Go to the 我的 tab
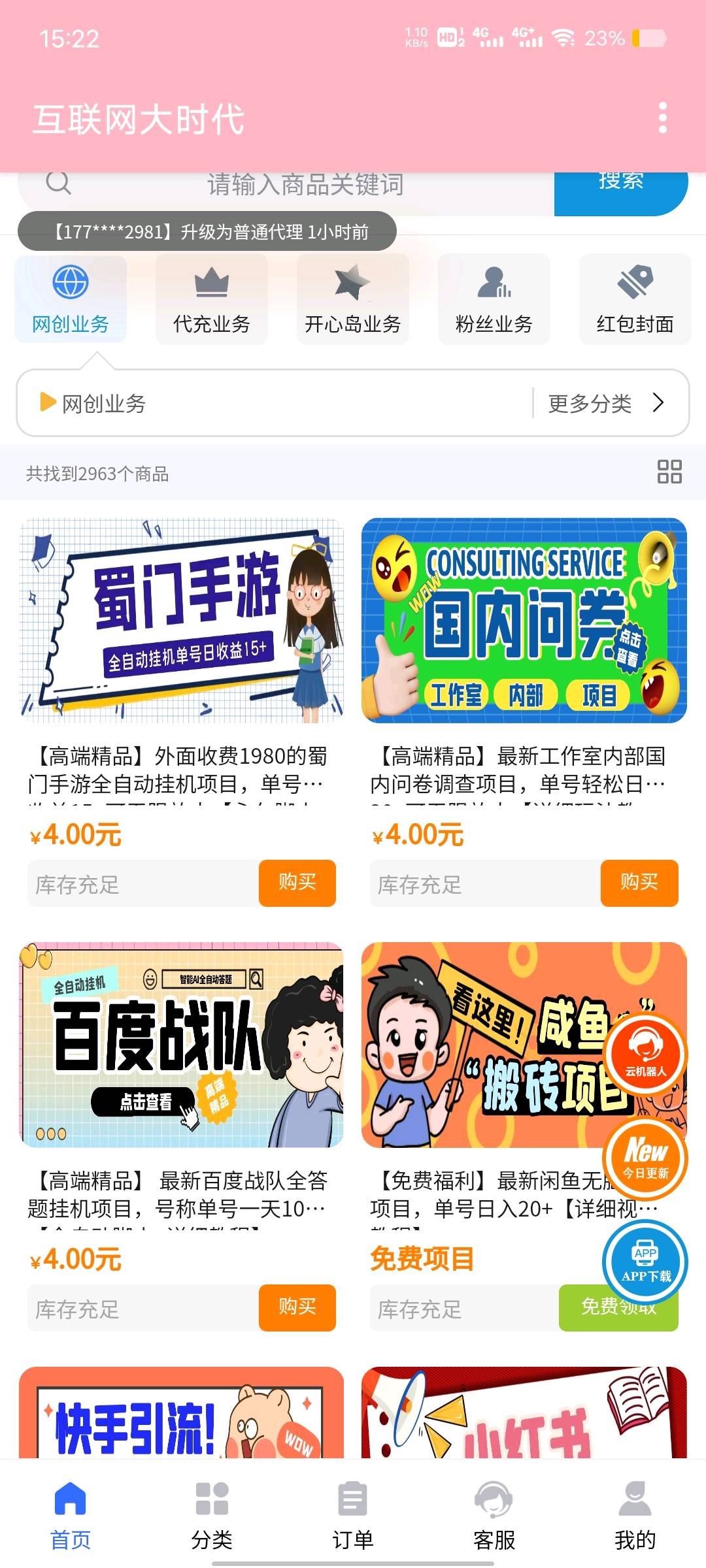The height and width of the screenshot is (1568, 706). [635, 1516]
